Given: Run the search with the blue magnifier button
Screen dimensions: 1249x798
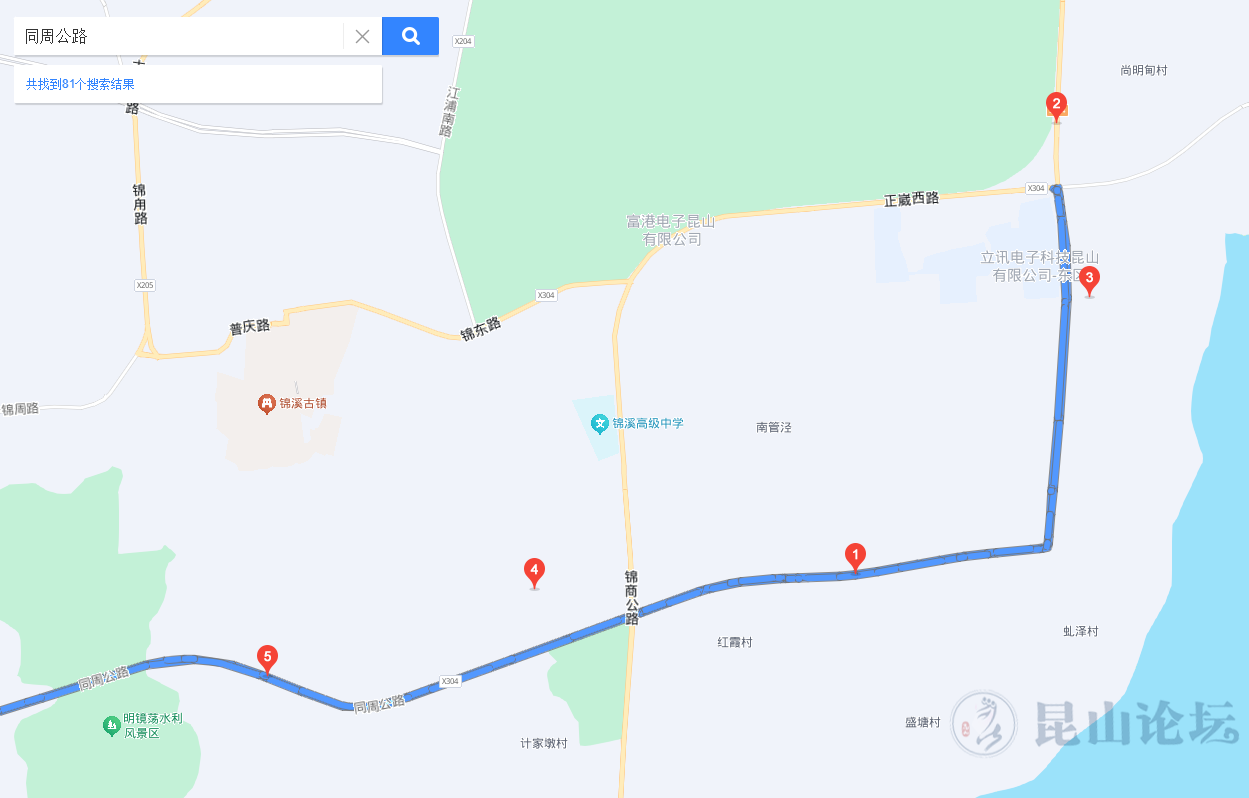Looking at the screenshot, I should tap(410, 37).
